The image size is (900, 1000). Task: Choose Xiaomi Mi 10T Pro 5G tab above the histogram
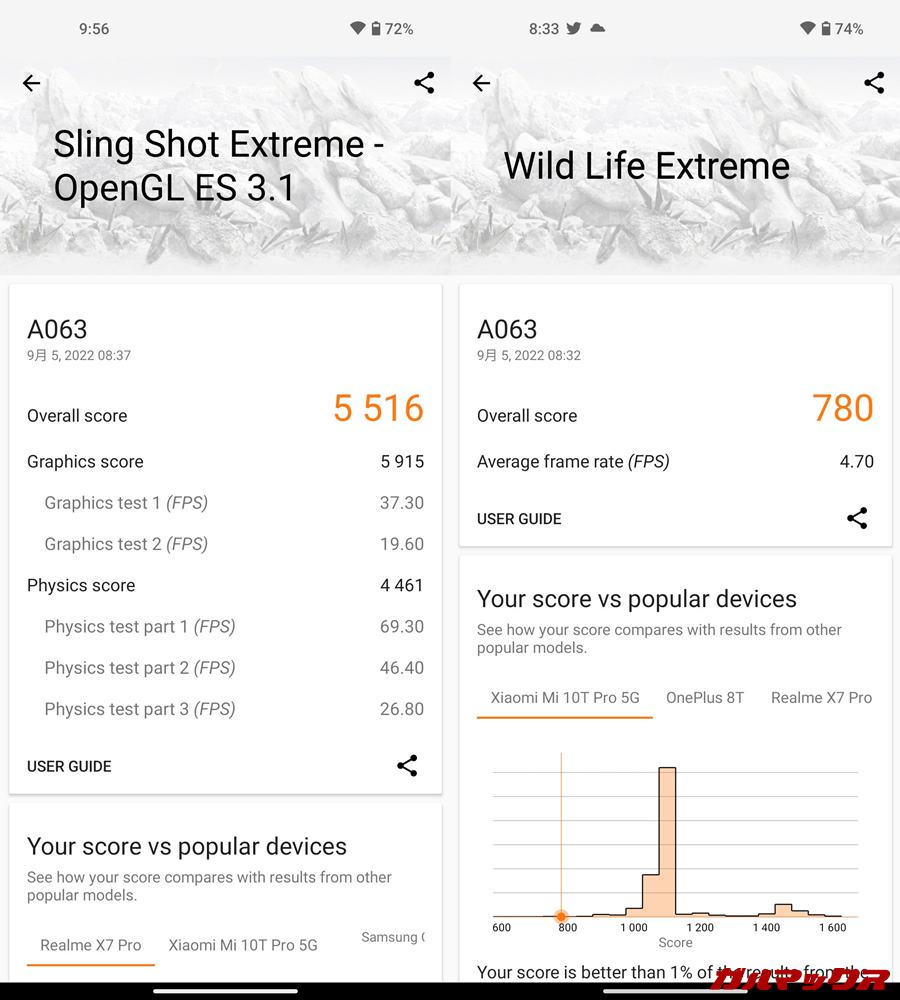(x=565, y=698)
